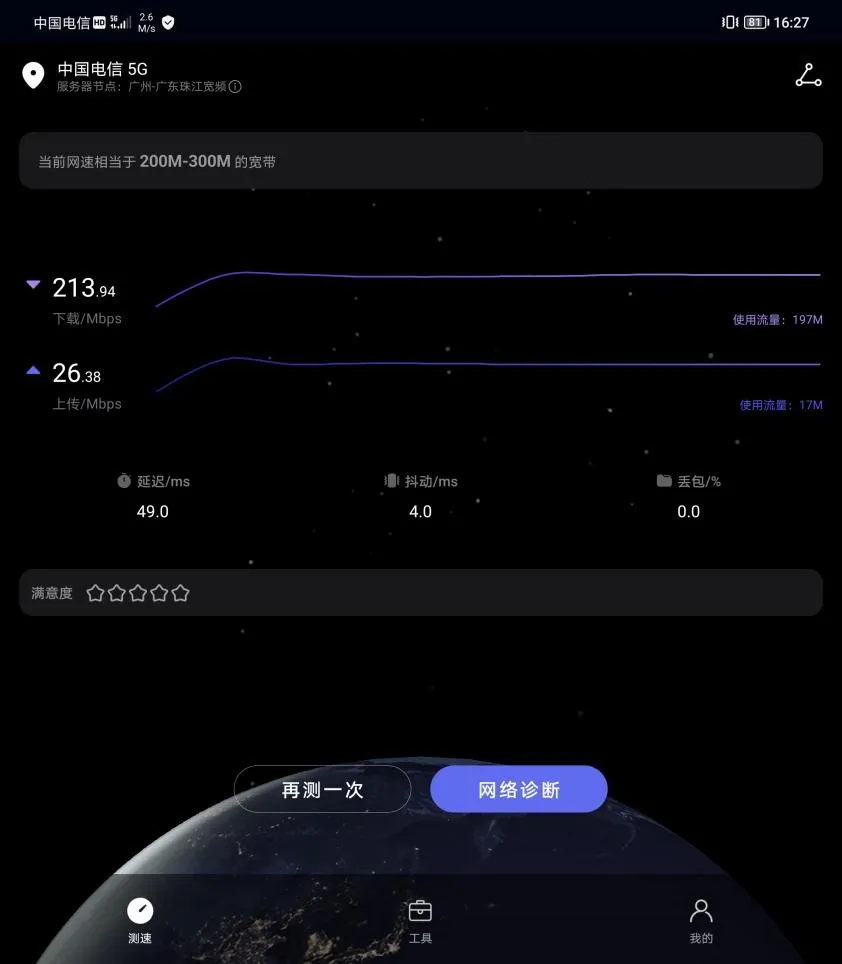Open server node info icon

pos(235,87)
